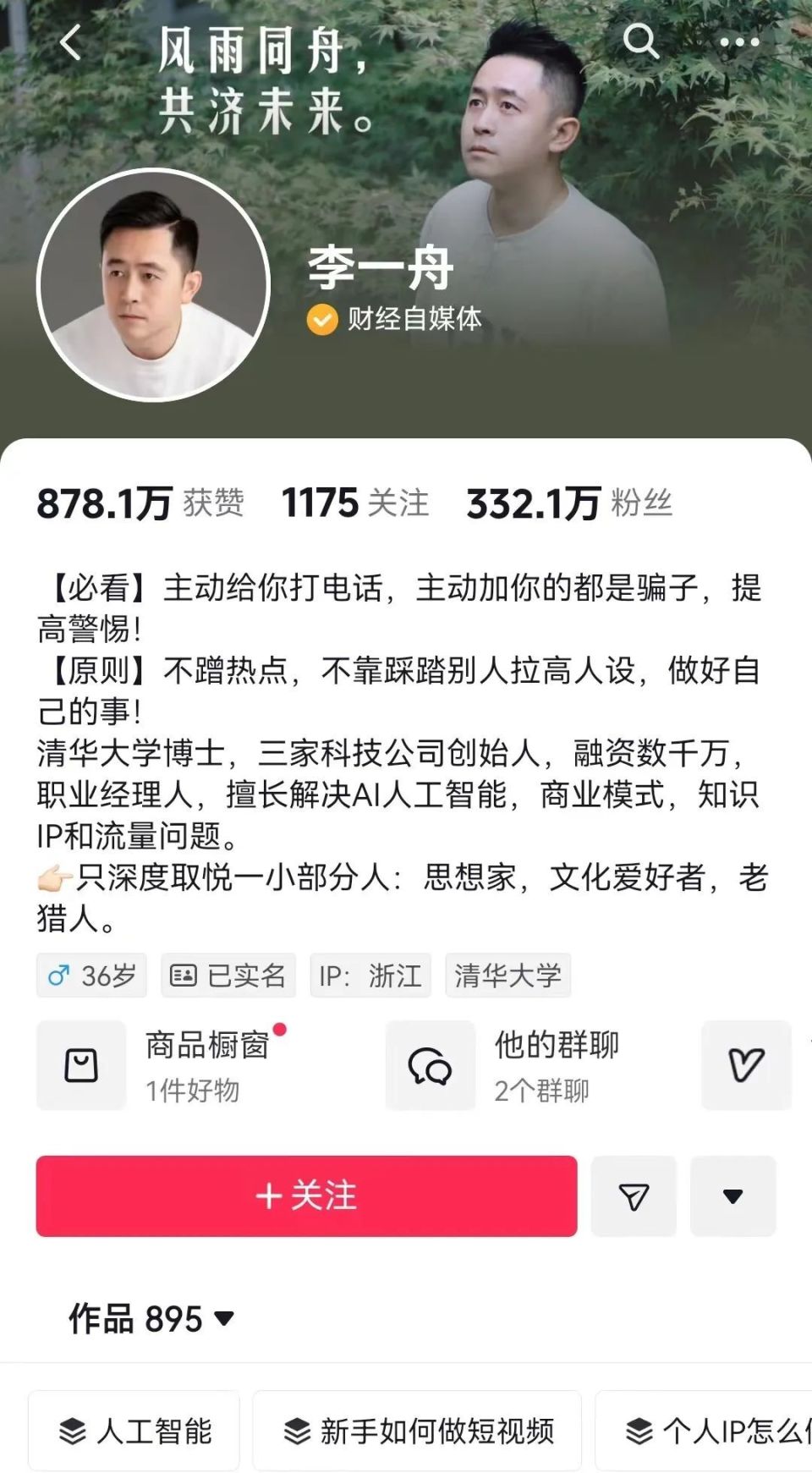Open the 个人IP collection
This screenshot has height=1473, width=812.
[710, 1431]
